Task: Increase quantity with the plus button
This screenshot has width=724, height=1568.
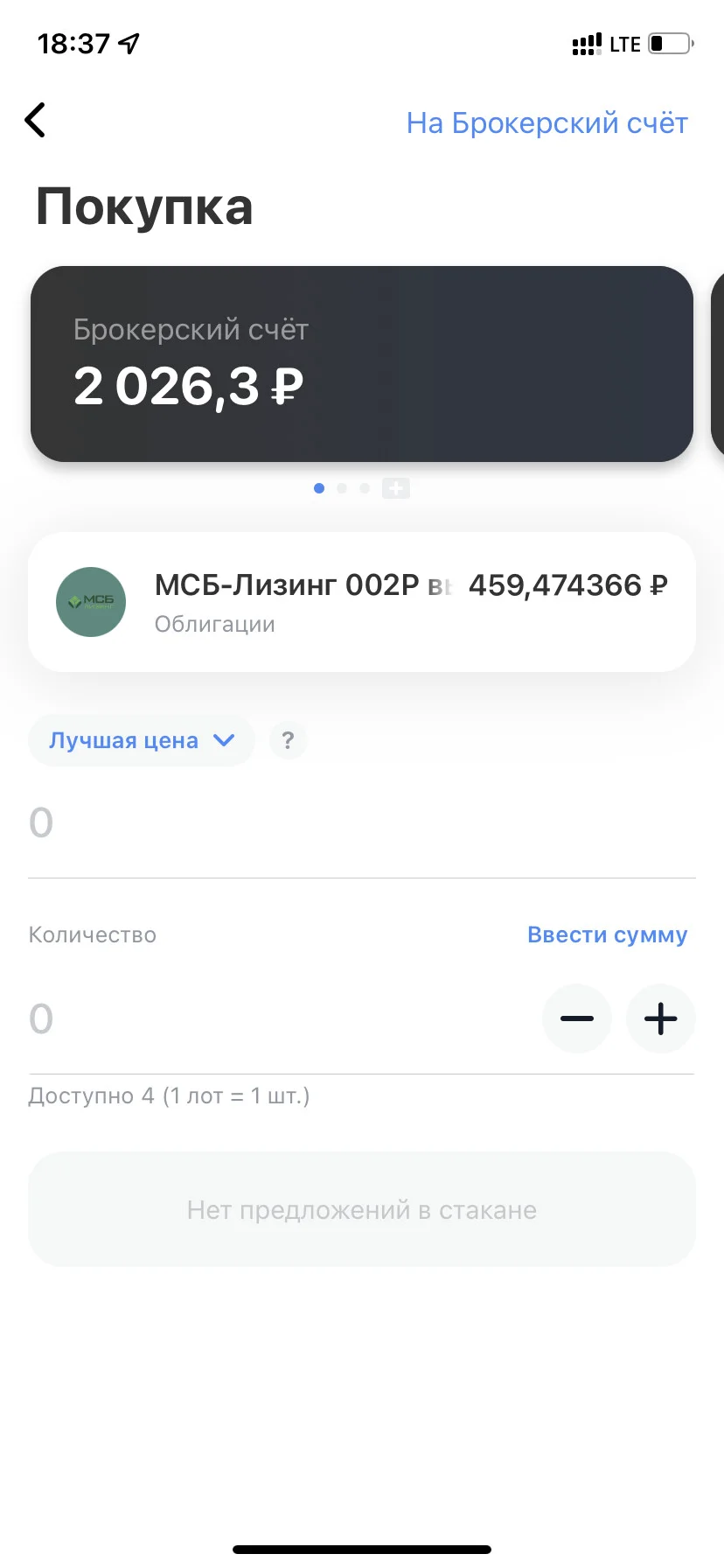Action: 661,1018
